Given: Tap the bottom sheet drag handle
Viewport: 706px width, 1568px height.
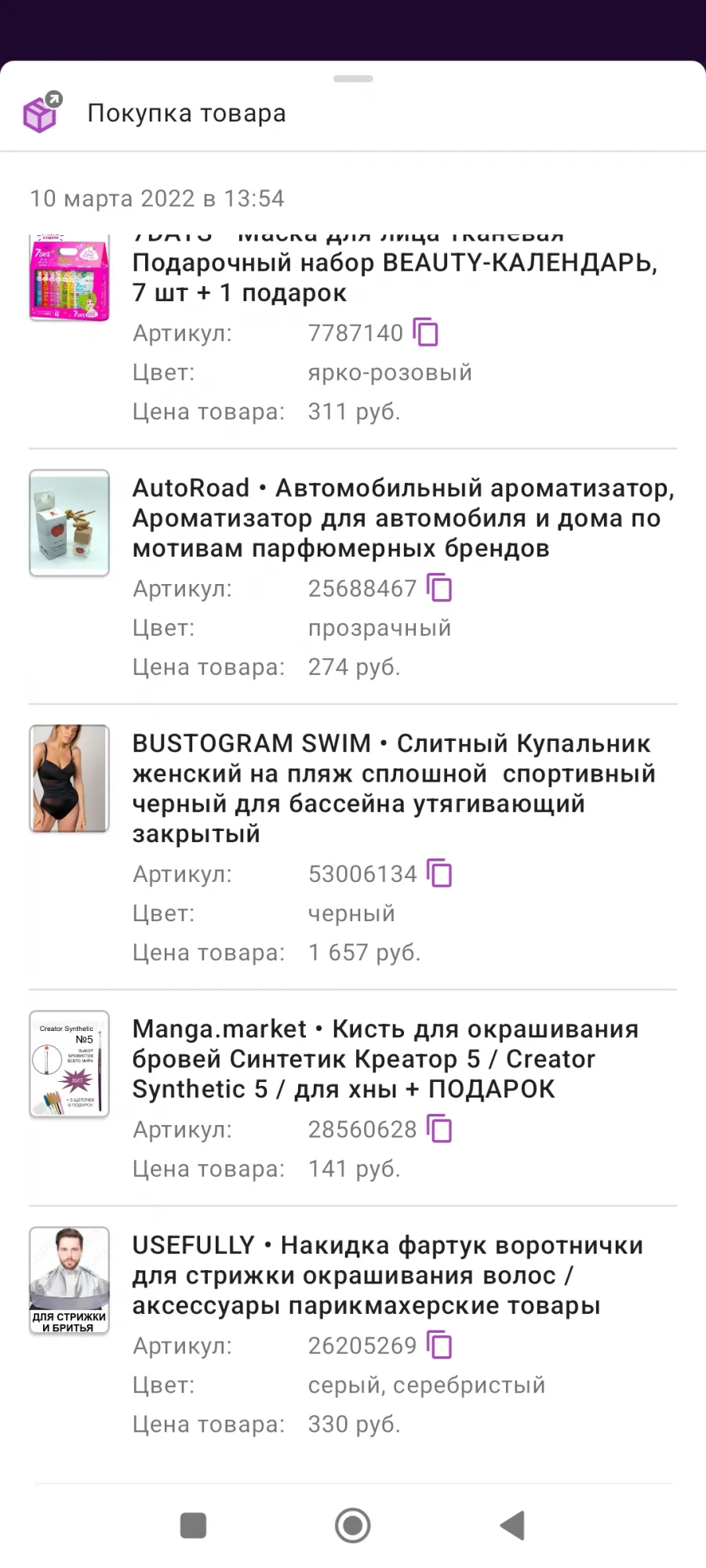Looking at the screenshot, I should [x=353, y=78].
